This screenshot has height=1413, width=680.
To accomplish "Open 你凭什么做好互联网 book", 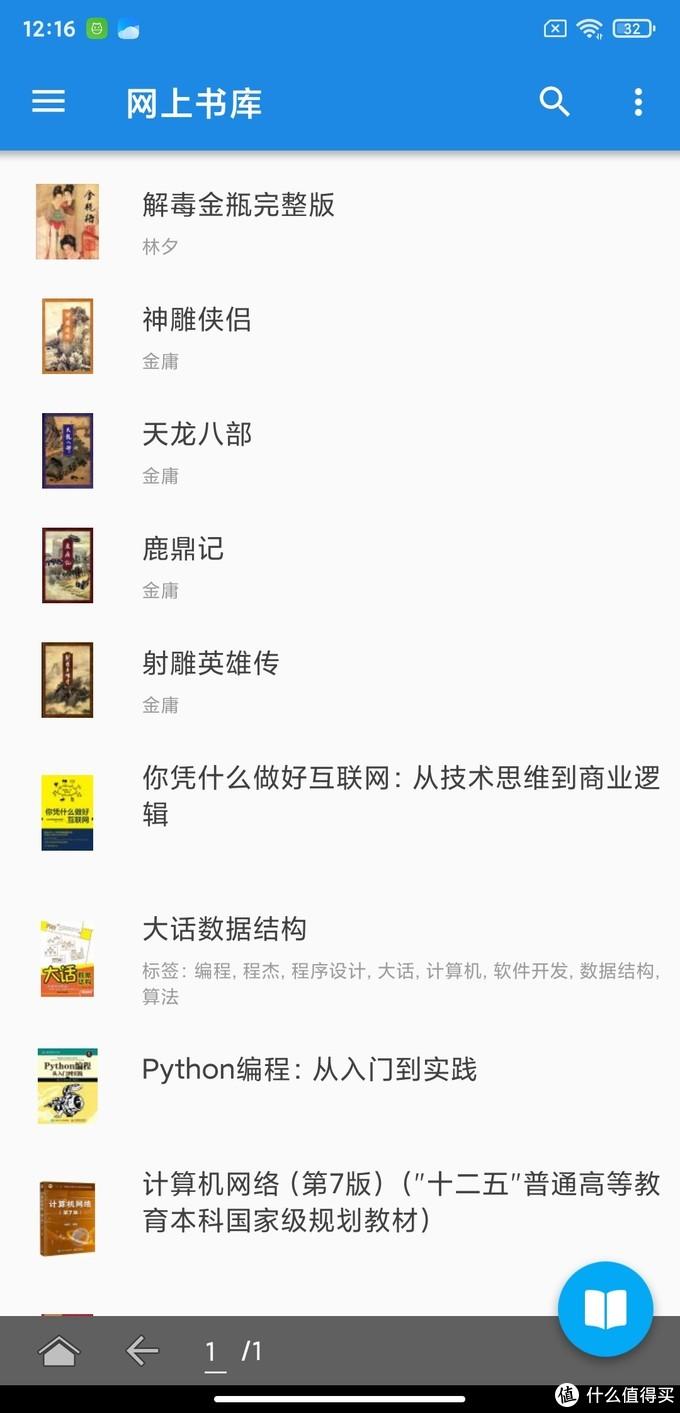I will pos(400,796).
